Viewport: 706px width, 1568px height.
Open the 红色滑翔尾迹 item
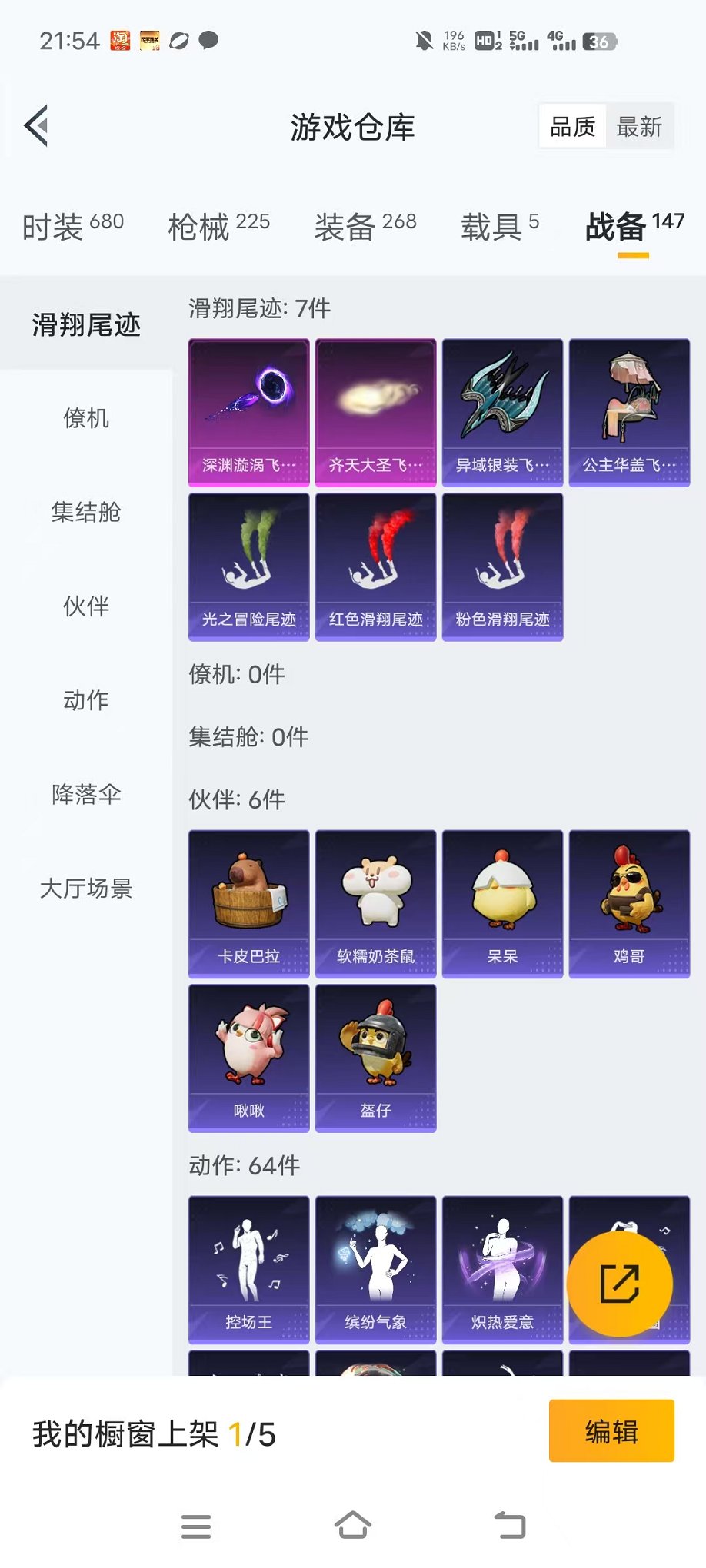(375, 566)
